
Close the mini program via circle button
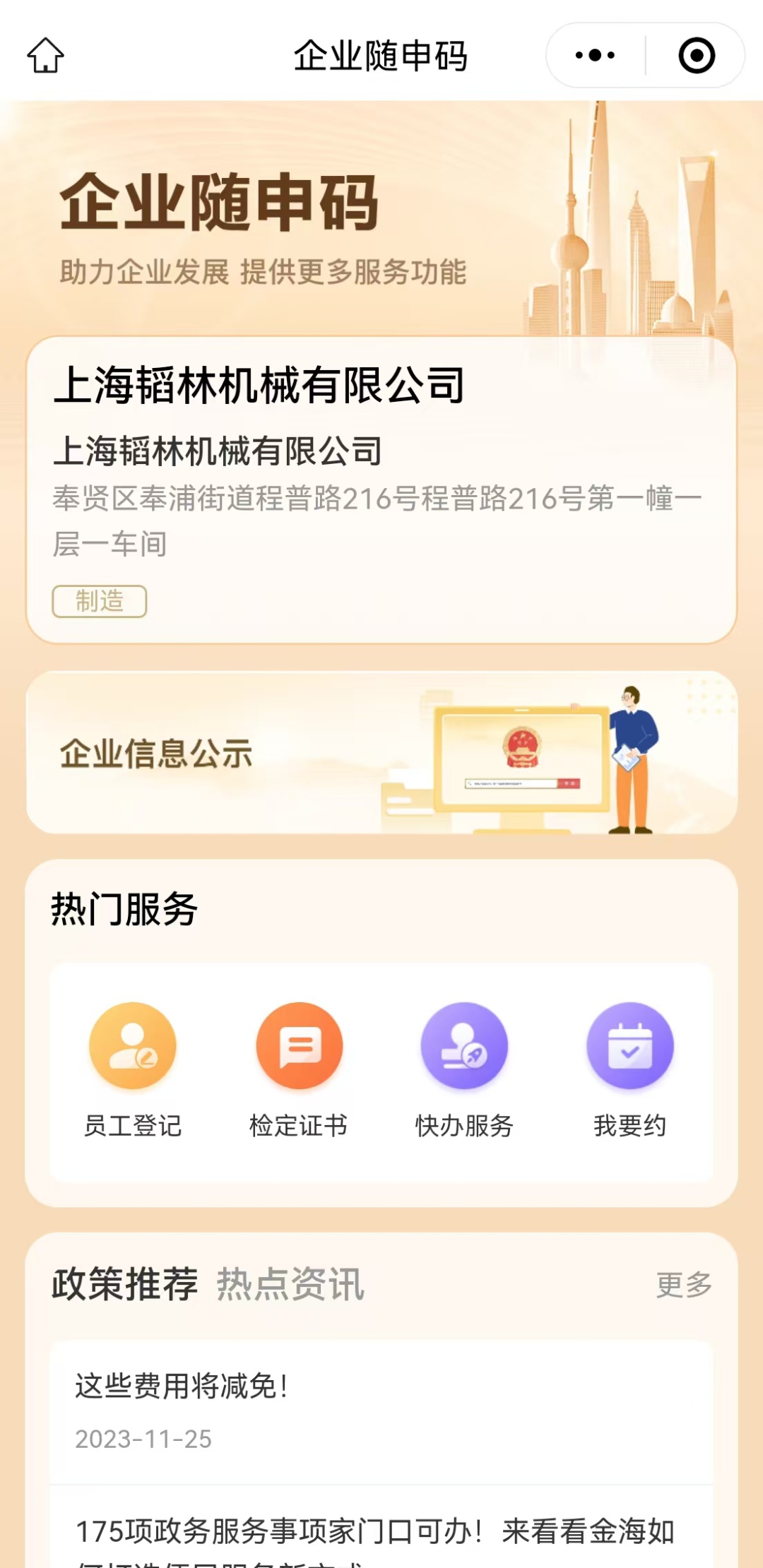pos(697,55)
